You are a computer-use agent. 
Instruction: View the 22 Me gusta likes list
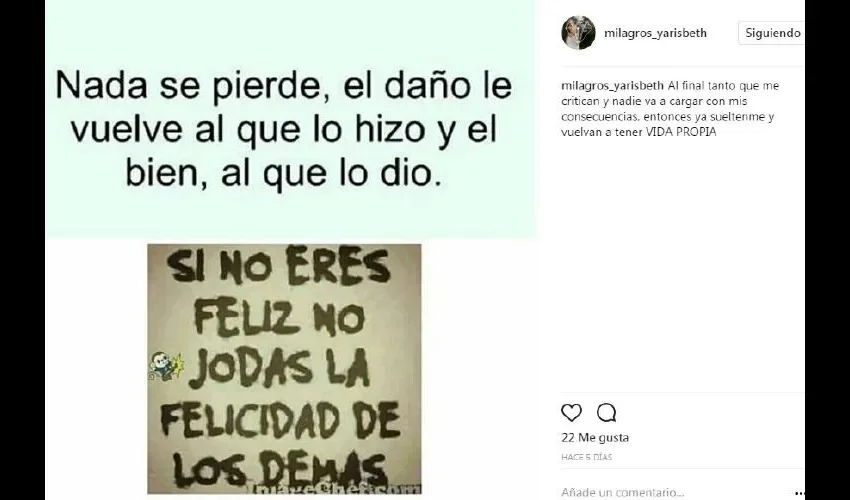pos(595,437)
